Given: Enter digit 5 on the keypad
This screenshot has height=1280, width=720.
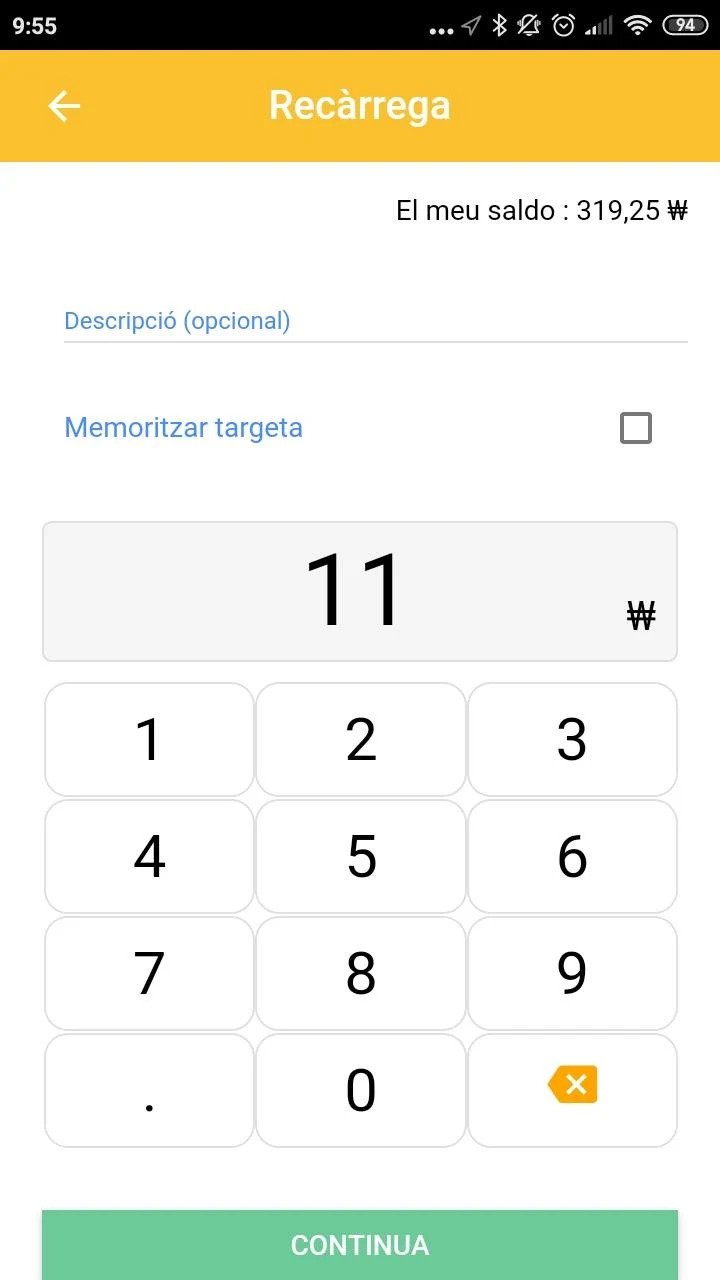Looking at the screenshot, I should (x=361, y=857).
